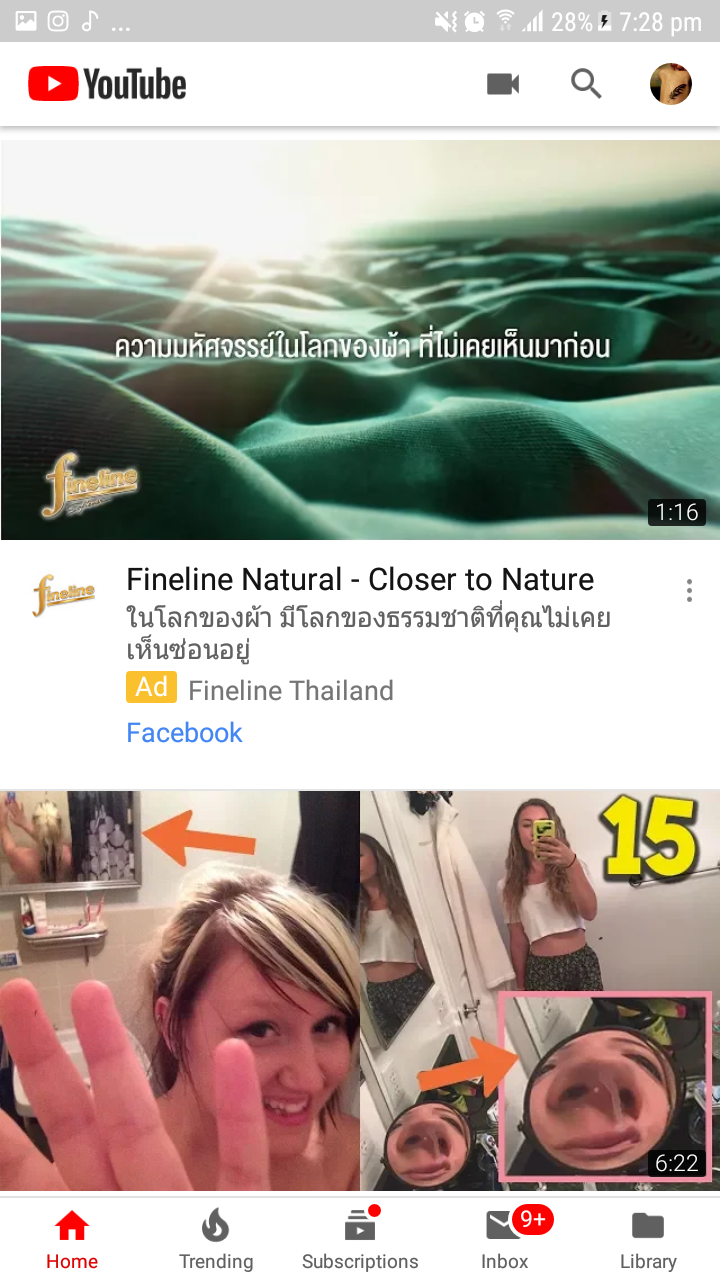The width and height of the screenshot is (720, 1280).
Task: Open the Fineline Natural video title
Action: point(360,580)
